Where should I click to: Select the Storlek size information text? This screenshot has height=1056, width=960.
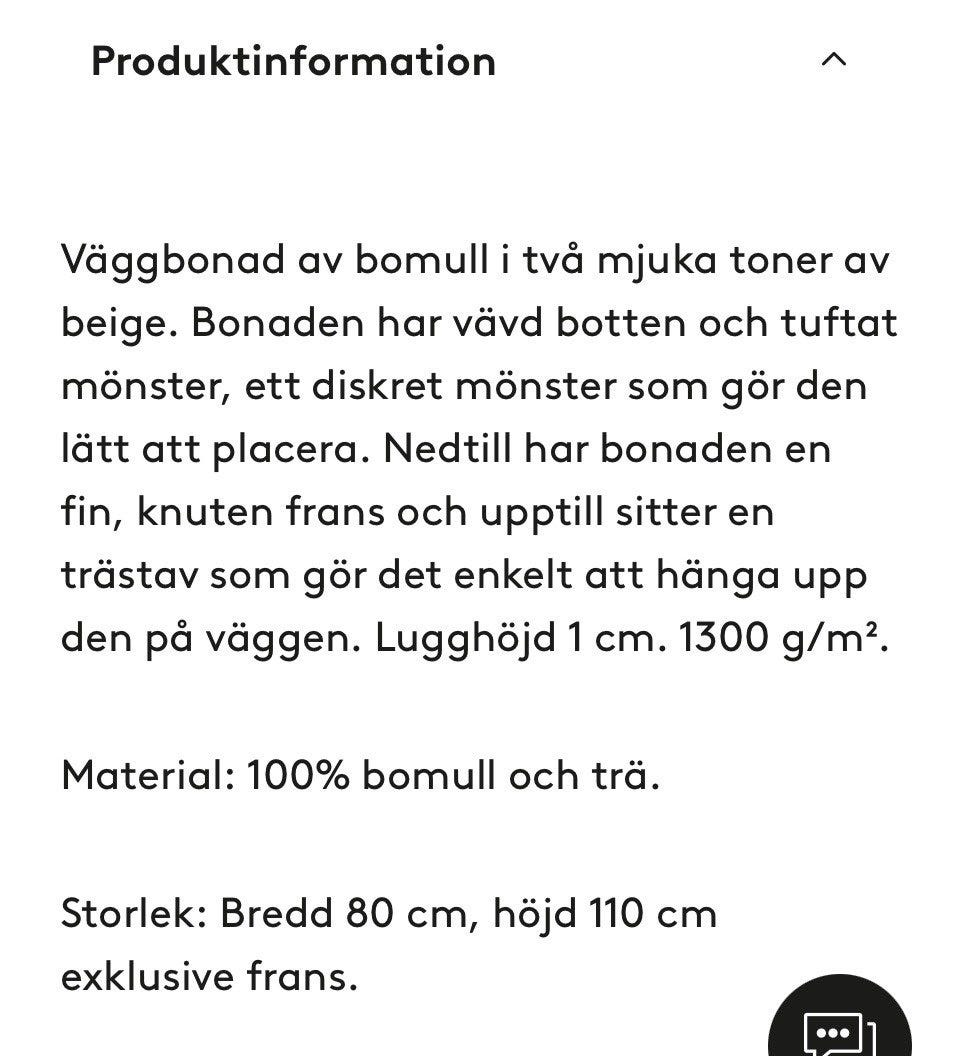click(388, 912)
